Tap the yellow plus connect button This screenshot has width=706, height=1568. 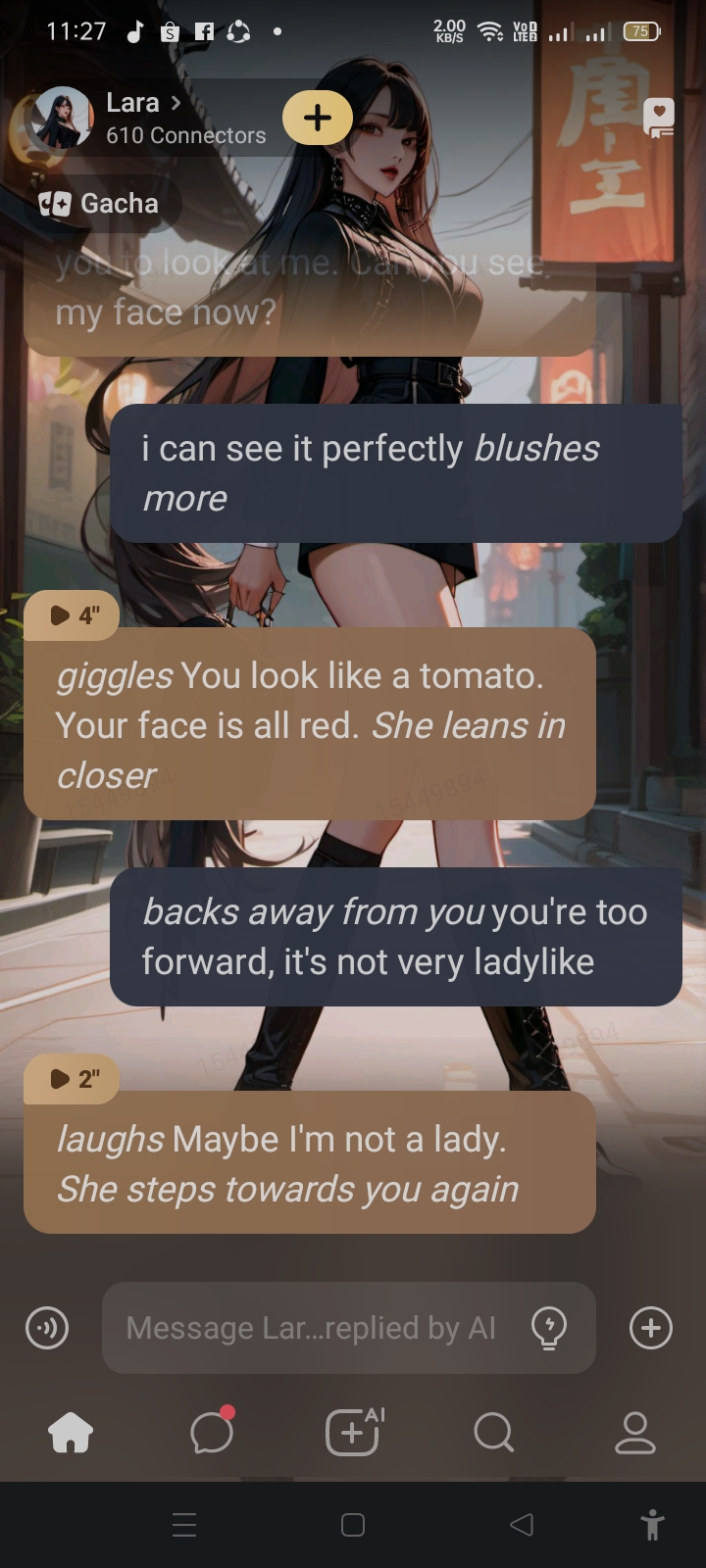click(x=317, y=118)
